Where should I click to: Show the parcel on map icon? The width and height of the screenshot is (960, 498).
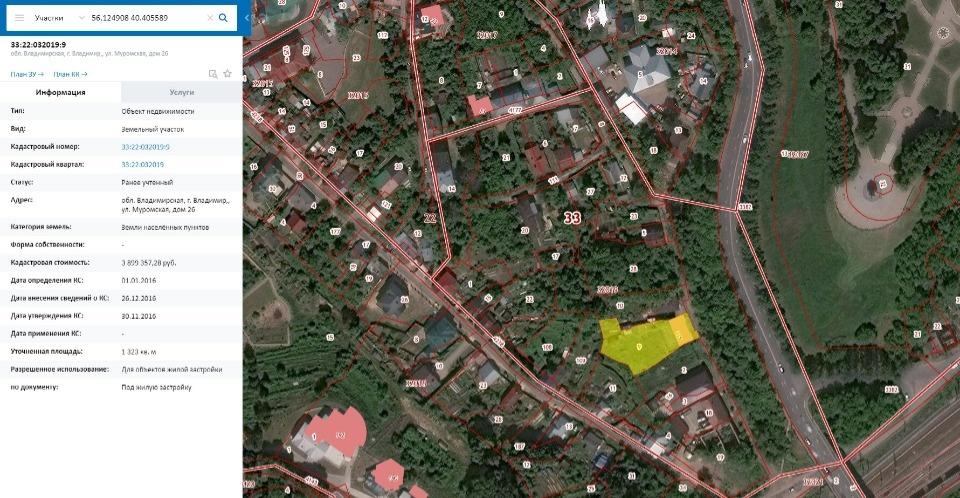[213, 74]
